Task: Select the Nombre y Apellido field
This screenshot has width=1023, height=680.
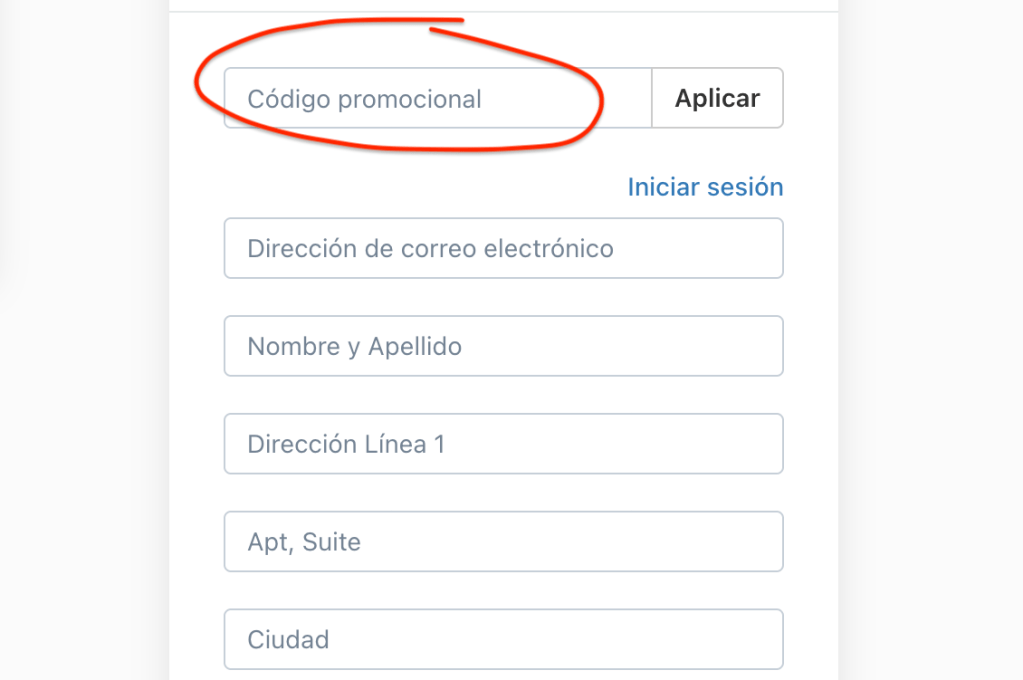Action: pyautogui.click(x=503, y=346)
